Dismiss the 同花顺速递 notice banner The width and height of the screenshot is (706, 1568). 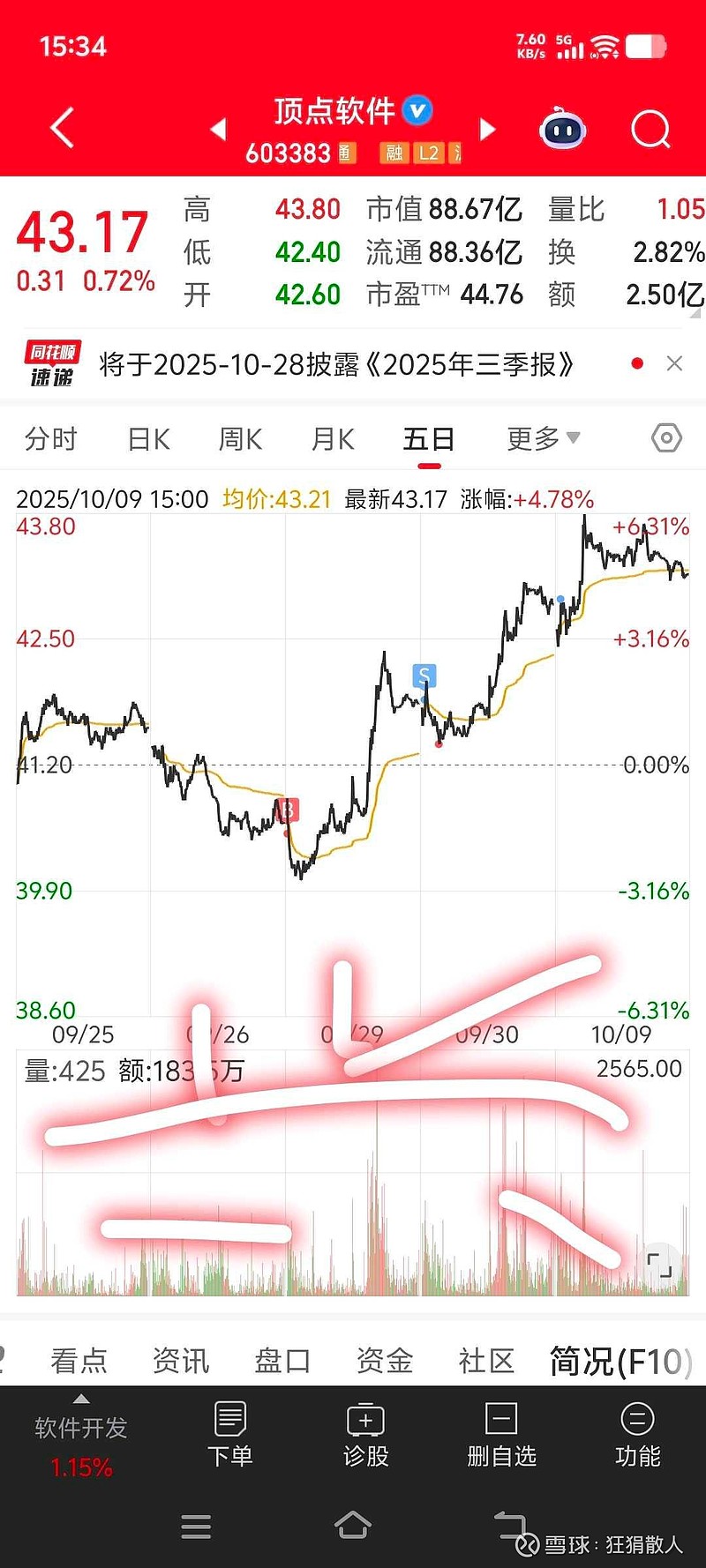click(x=674, y=363)
